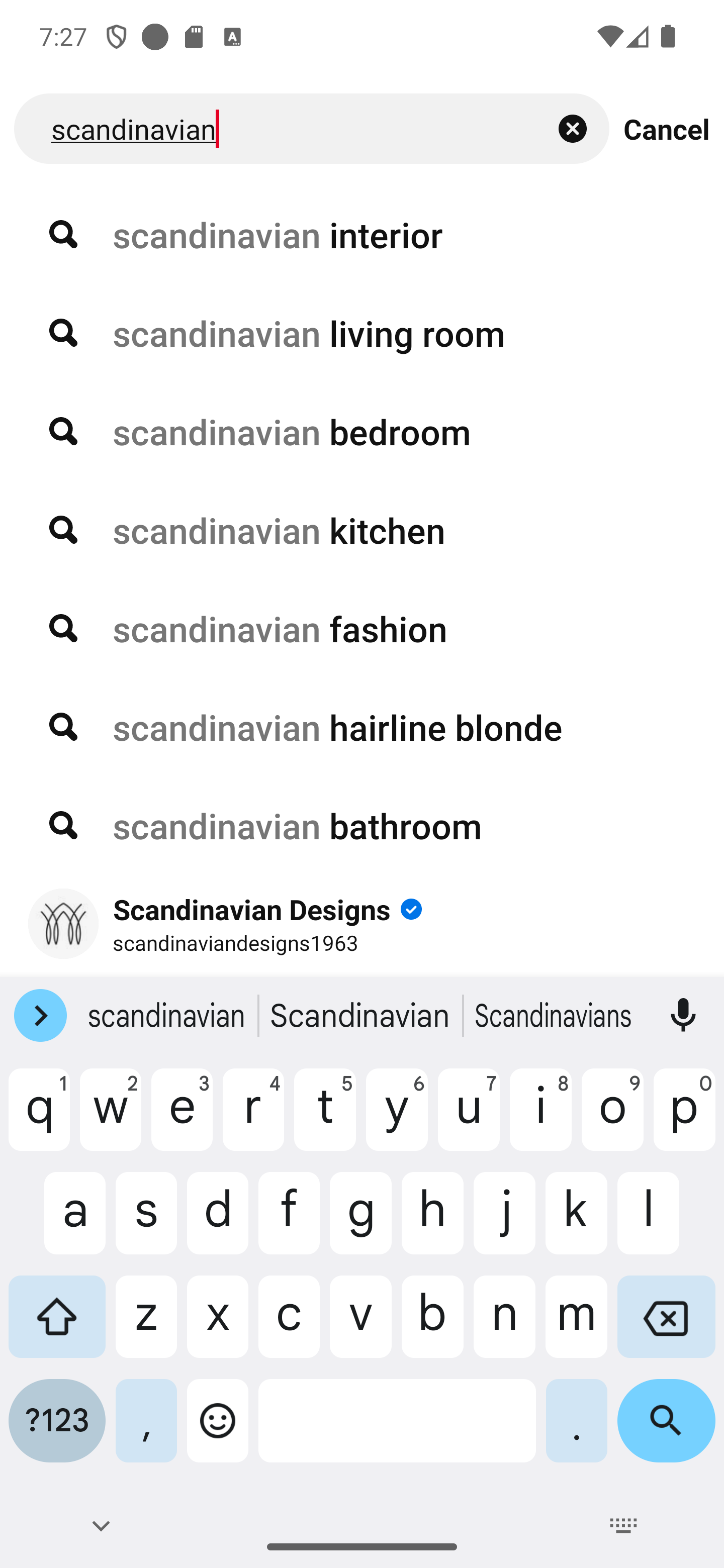Pick the scandinavian kitchen suggestion
724x1568 pixels.
tap(361, 531)
